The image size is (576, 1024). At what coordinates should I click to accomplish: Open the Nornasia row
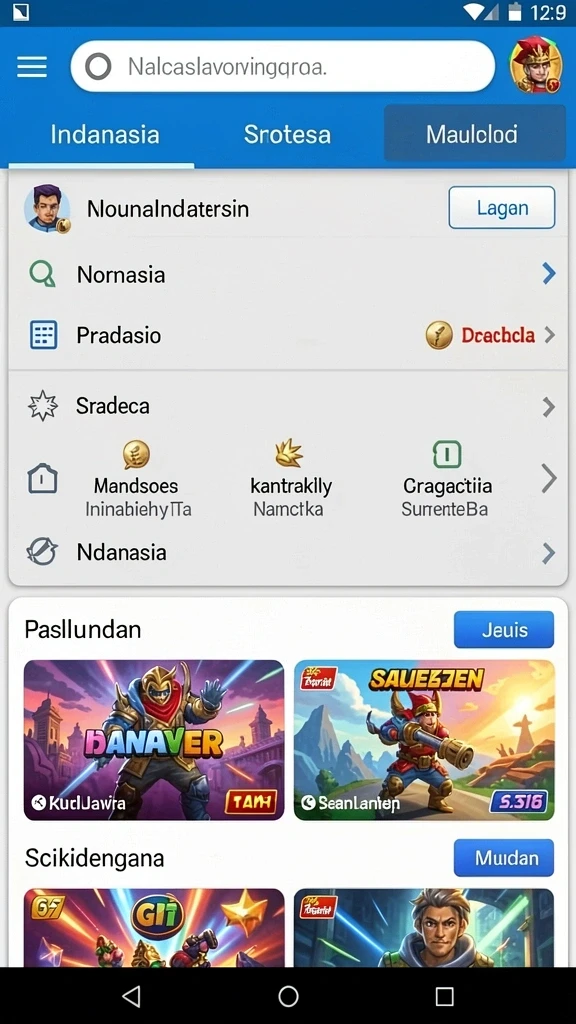(288, 274)
